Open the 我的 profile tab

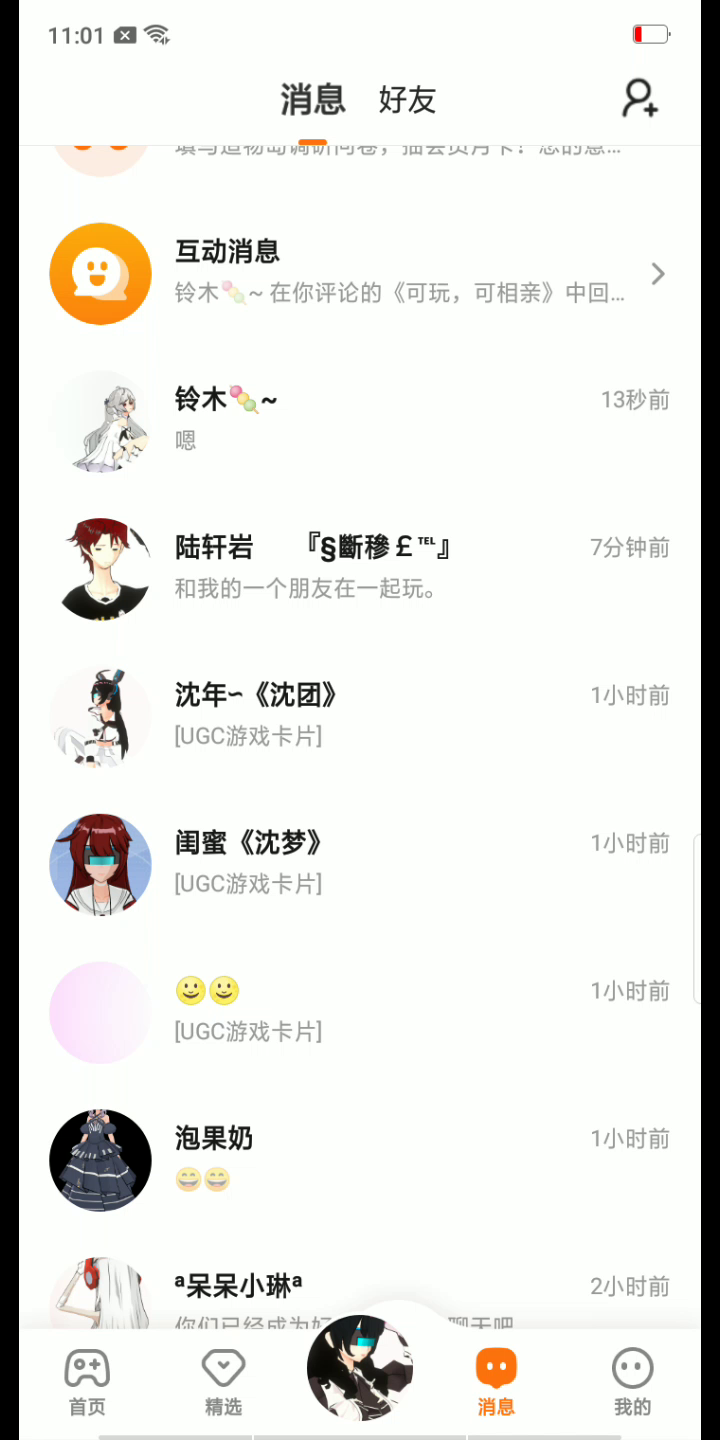(x=632, y=1382)
